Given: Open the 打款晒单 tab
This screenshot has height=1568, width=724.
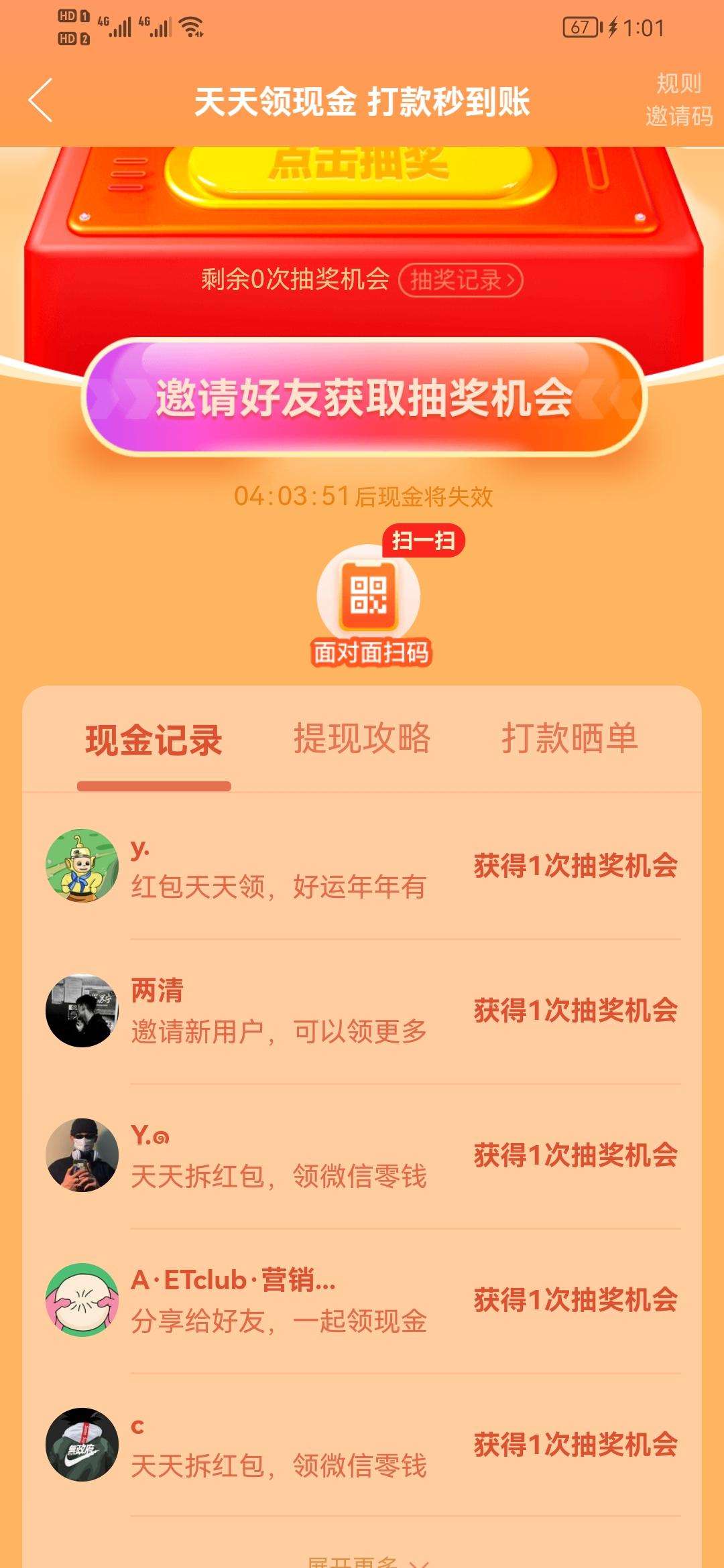Looking at the screenshot, I should pos(570,737).
